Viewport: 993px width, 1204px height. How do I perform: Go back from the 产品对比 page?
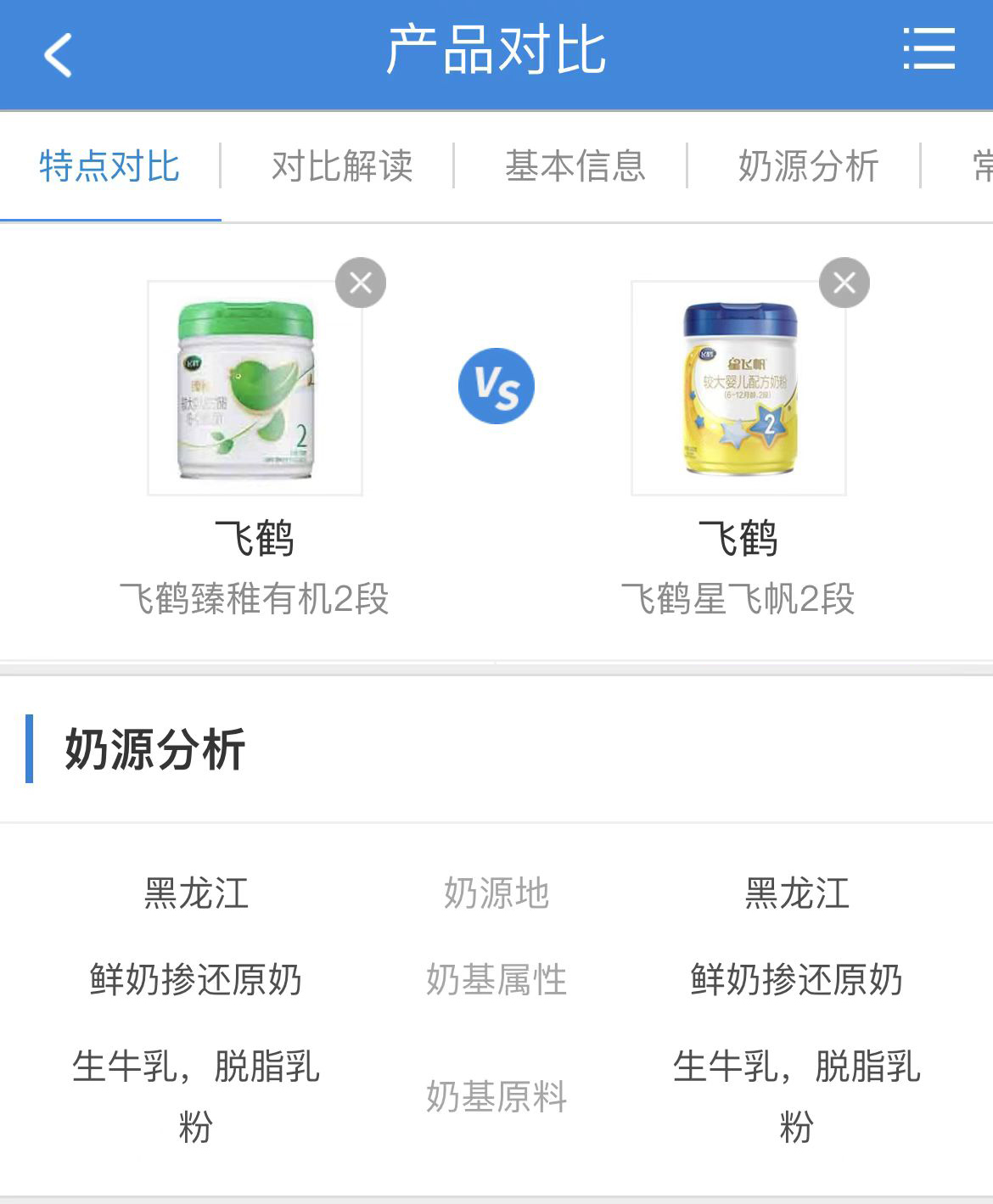pyautogui.click(x=58, y=54)
